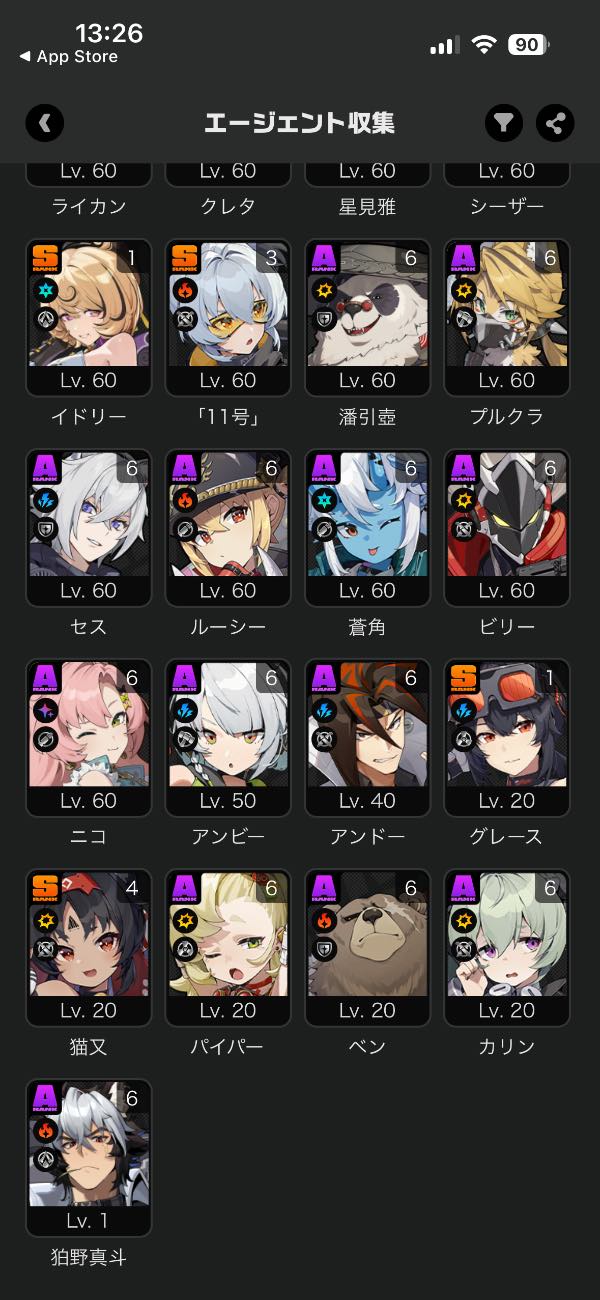Share the agent collection
The width and height of the screenshot is (600, 1300).
(555, 123)
